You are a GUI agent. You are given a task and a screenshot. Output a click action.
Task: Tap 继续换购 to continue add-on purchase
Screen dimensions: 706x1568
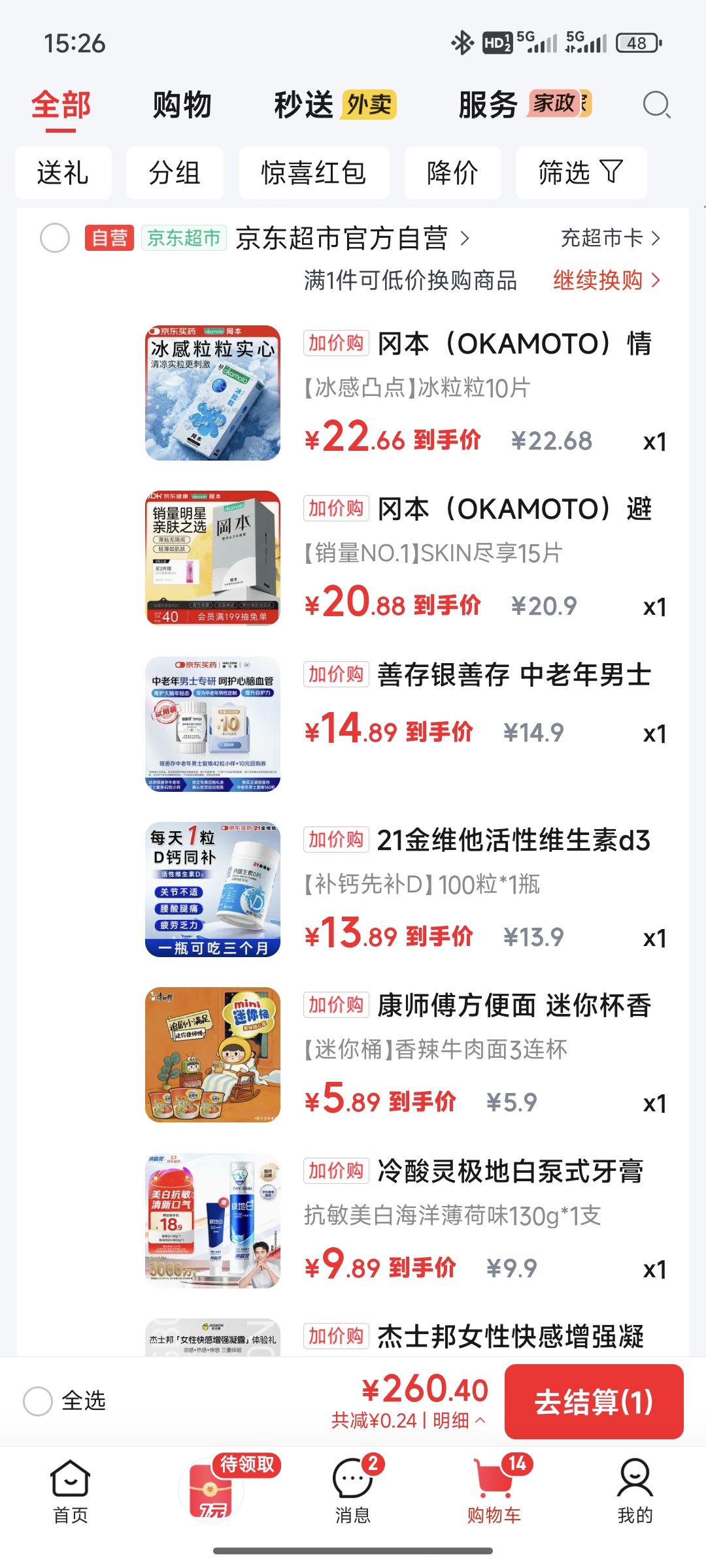coord(607,280)
